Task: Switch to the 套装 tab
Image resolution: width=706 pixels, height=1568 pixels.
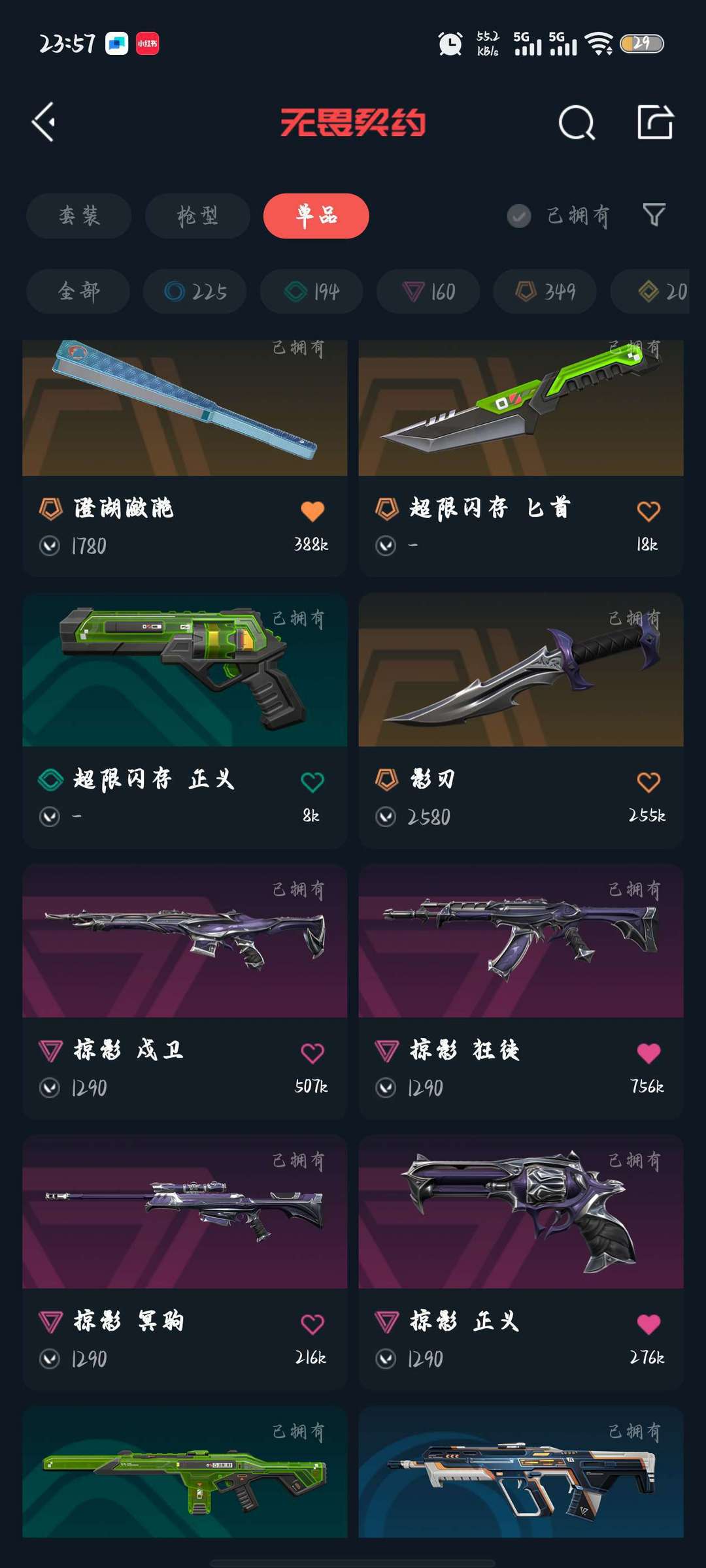Action: click(x=79, y=216)
